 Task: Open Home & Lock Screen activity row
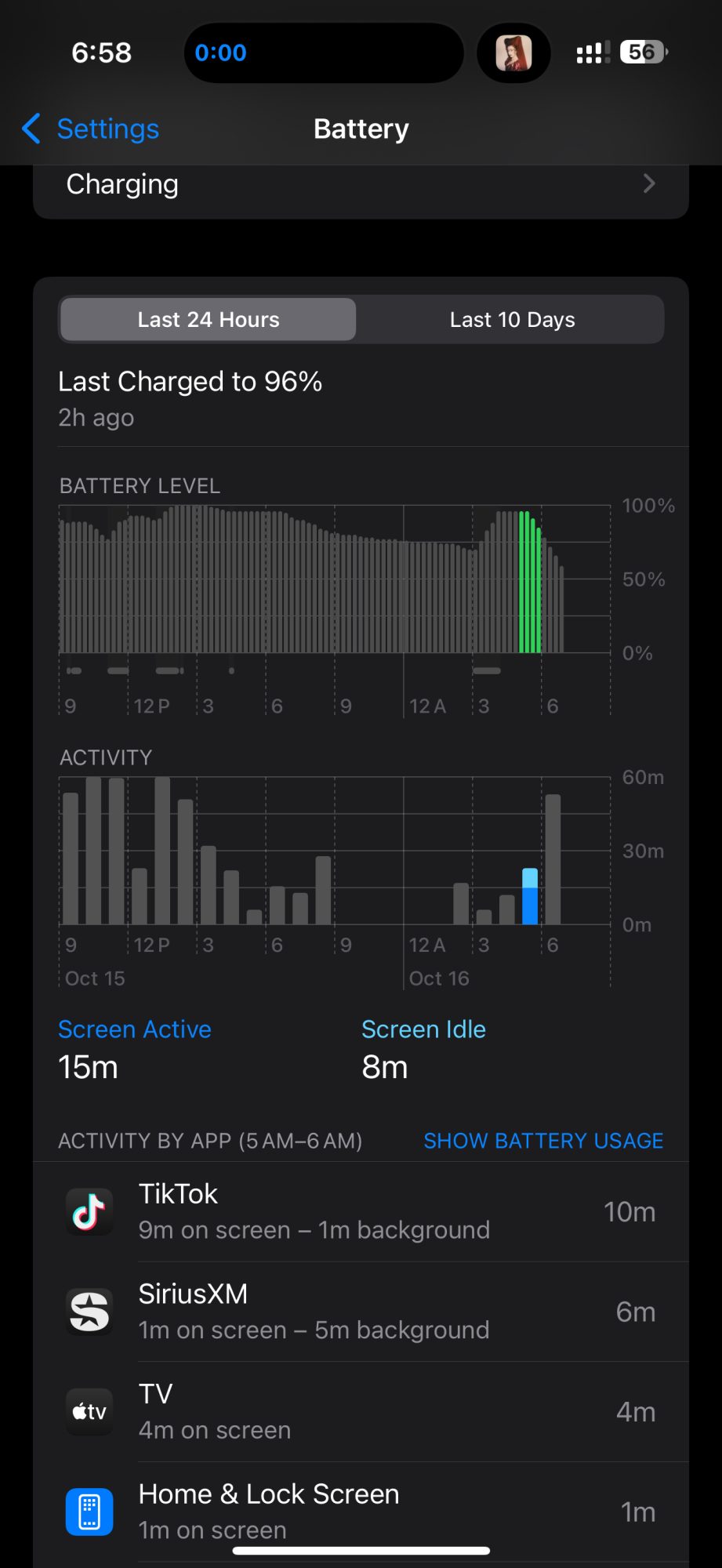coord(361,1512)
